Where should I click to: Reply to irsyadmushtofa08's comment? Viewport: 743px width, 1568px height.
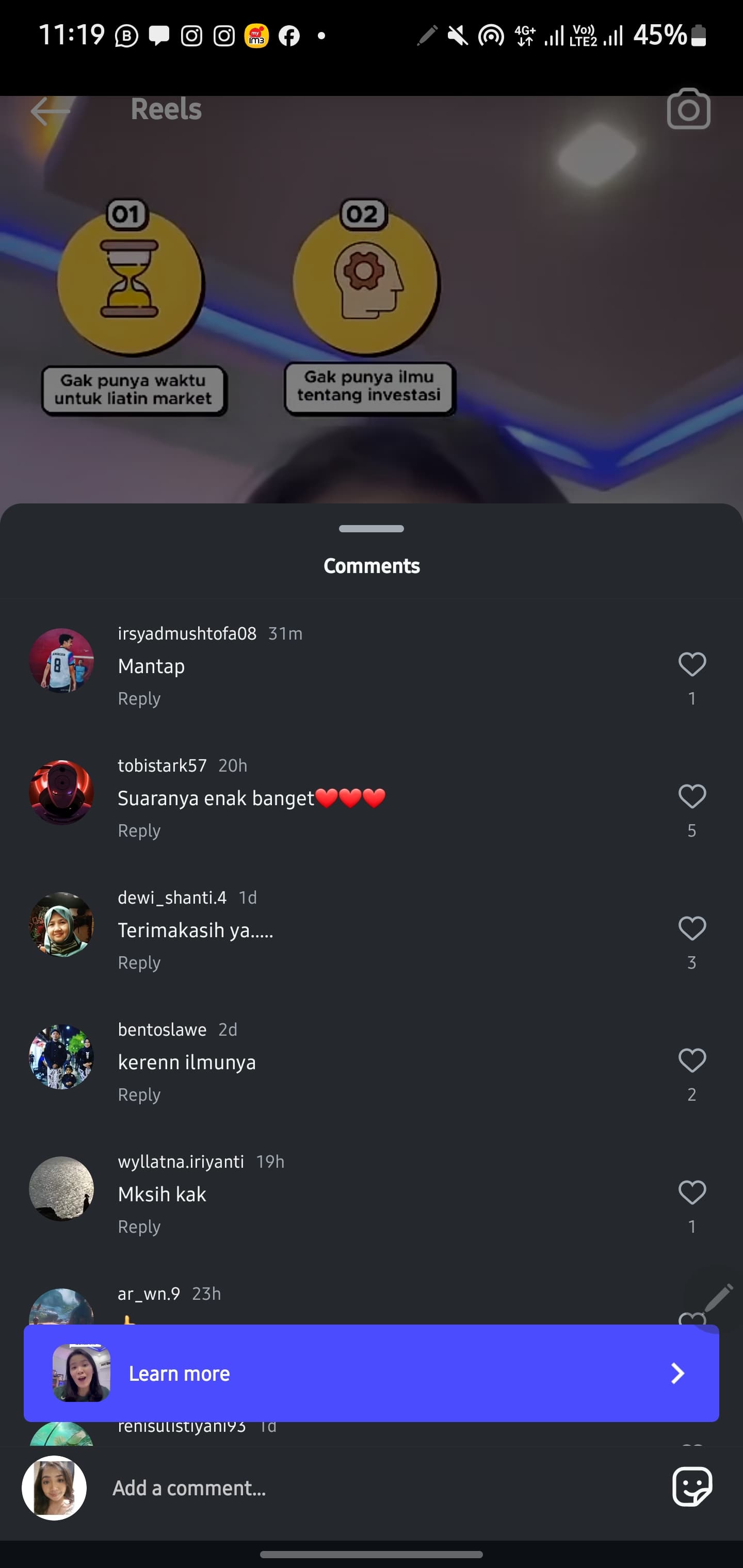(139, 698)
